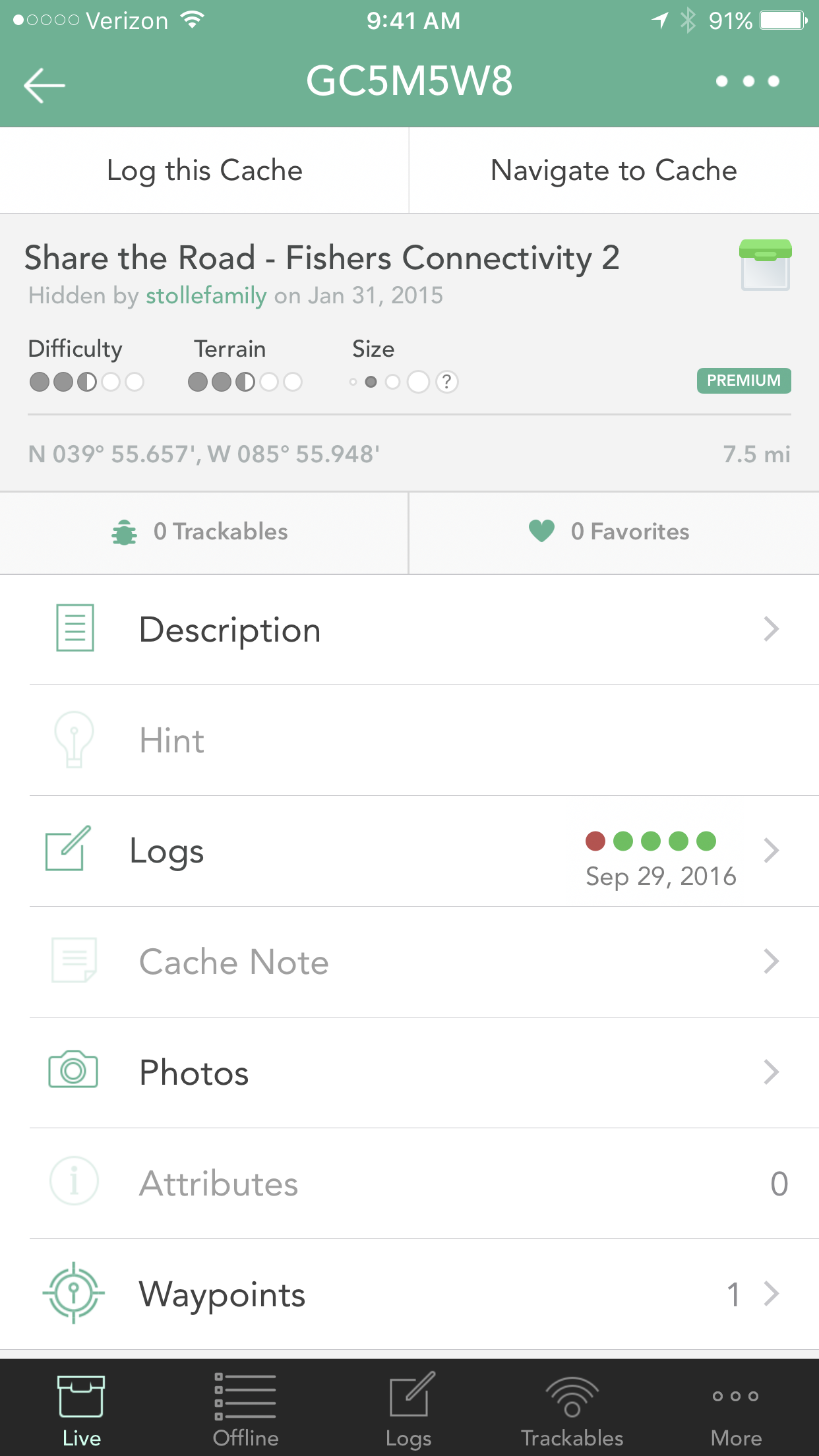This screenshot has width=819, height=1456.
Task: Tap Log this Cache
Action: [x=204, y=170]
